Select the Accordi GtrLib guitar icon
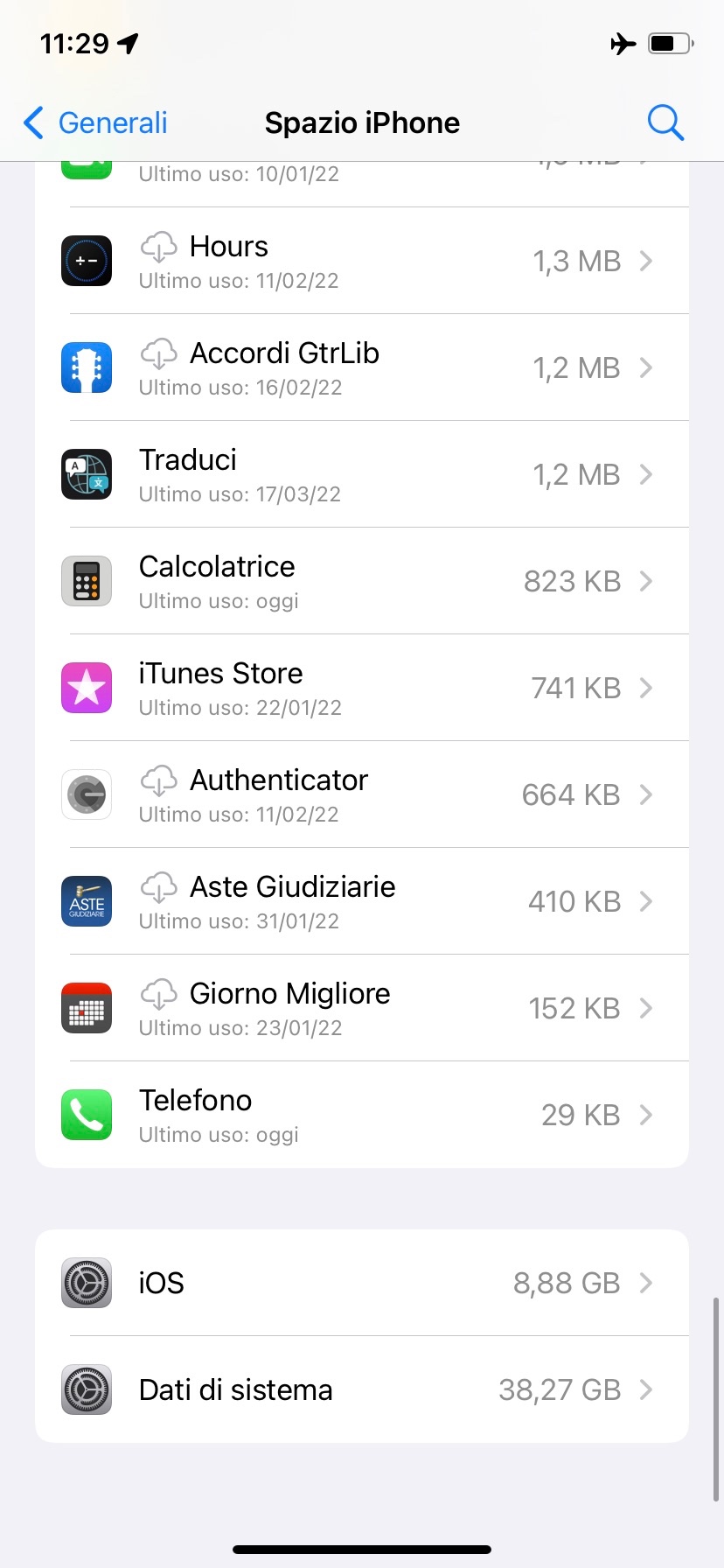This screenshot has height=1568, width=724. tap(86, 367)
